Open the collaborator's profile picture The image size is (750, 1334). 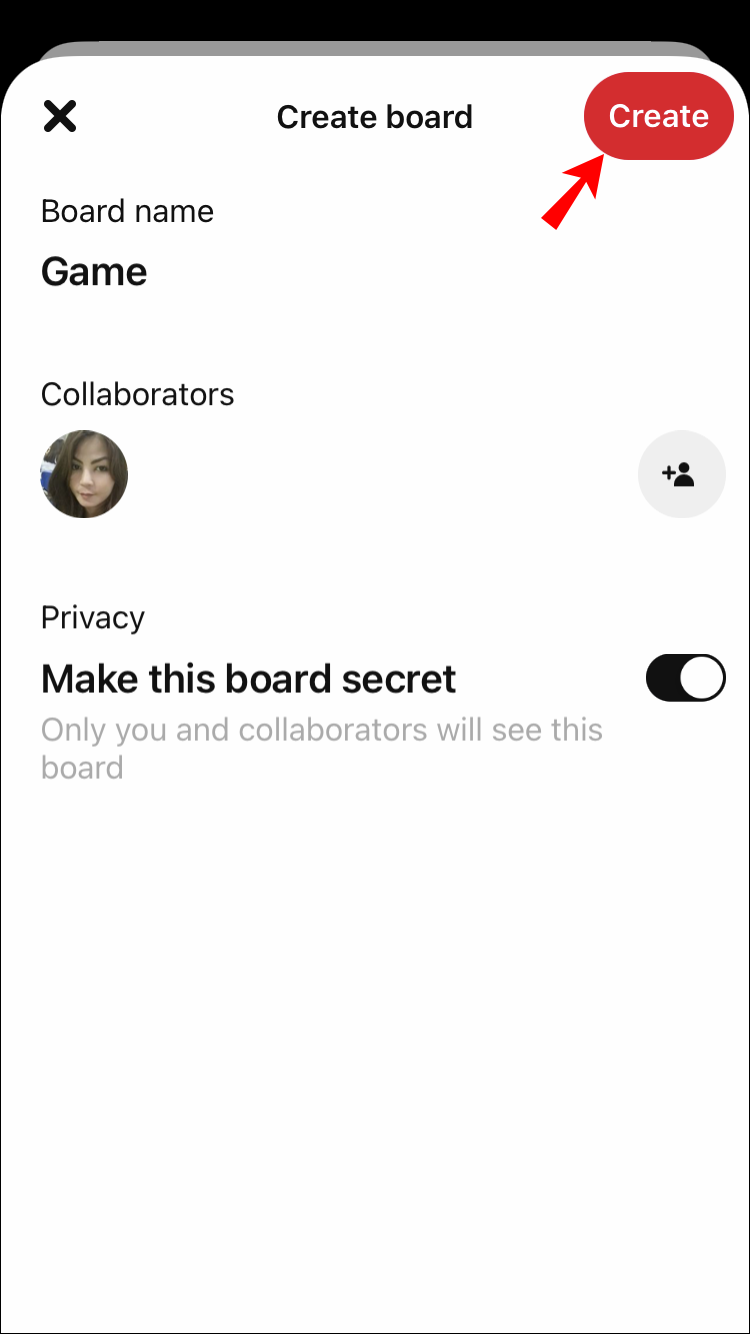[x=84, y=474]
